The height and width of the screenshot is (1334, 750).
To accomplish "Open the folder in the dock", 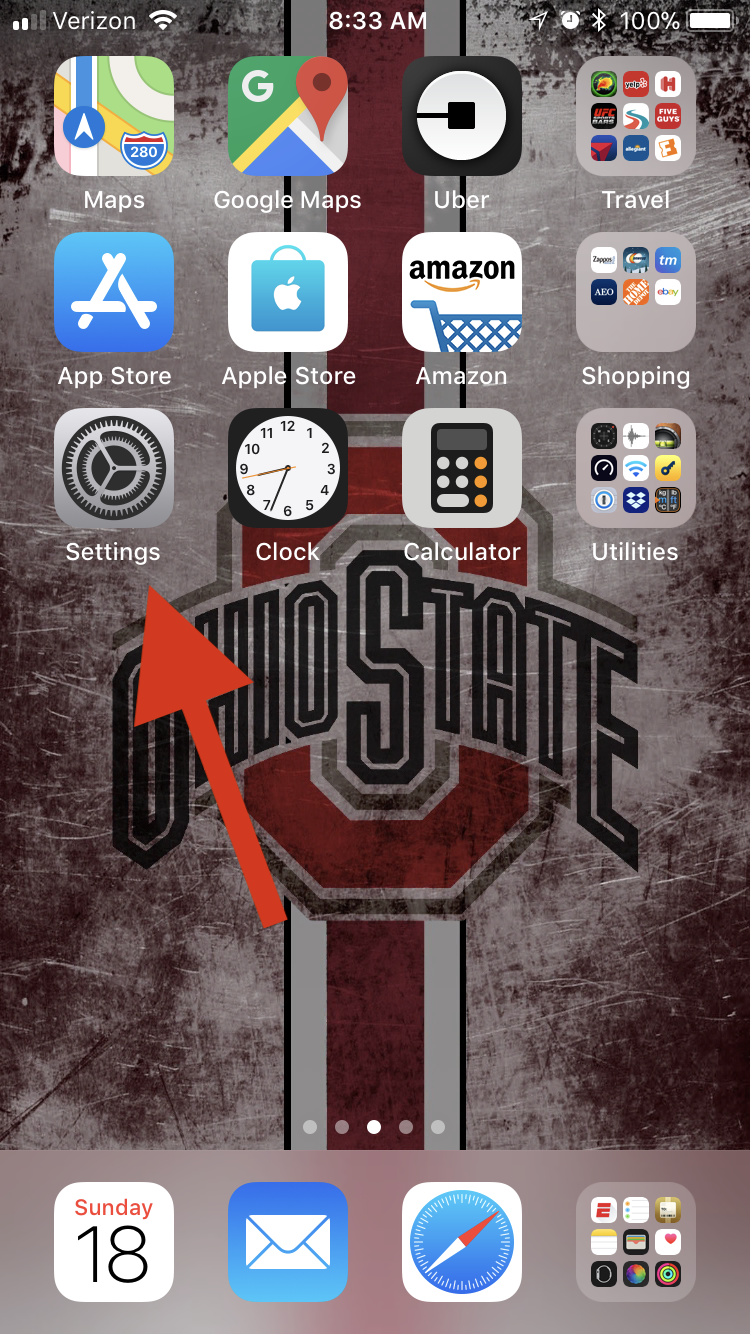I will 636,1242.
